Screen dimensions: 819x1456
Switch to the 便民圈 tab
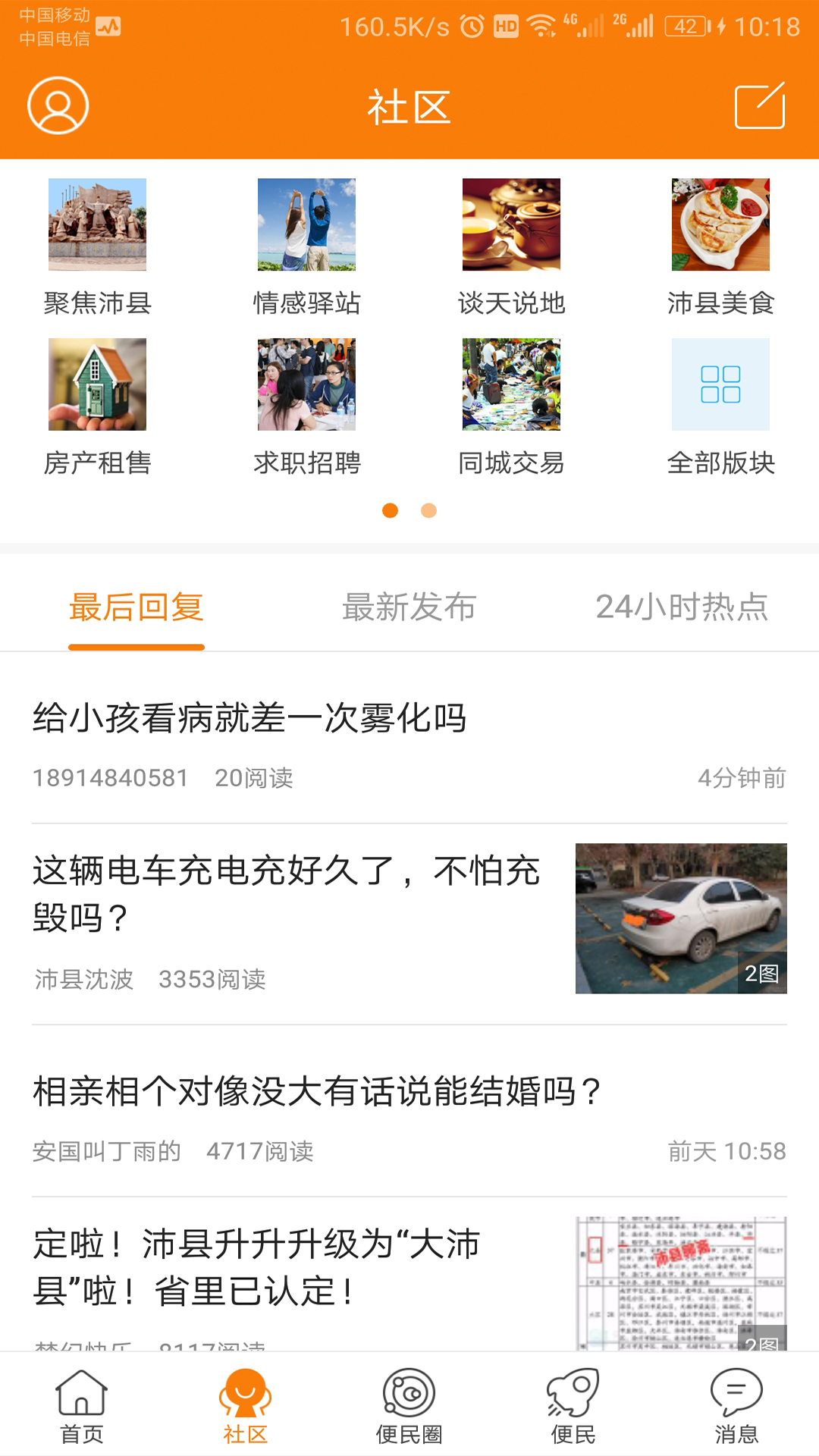[409, 1407]
